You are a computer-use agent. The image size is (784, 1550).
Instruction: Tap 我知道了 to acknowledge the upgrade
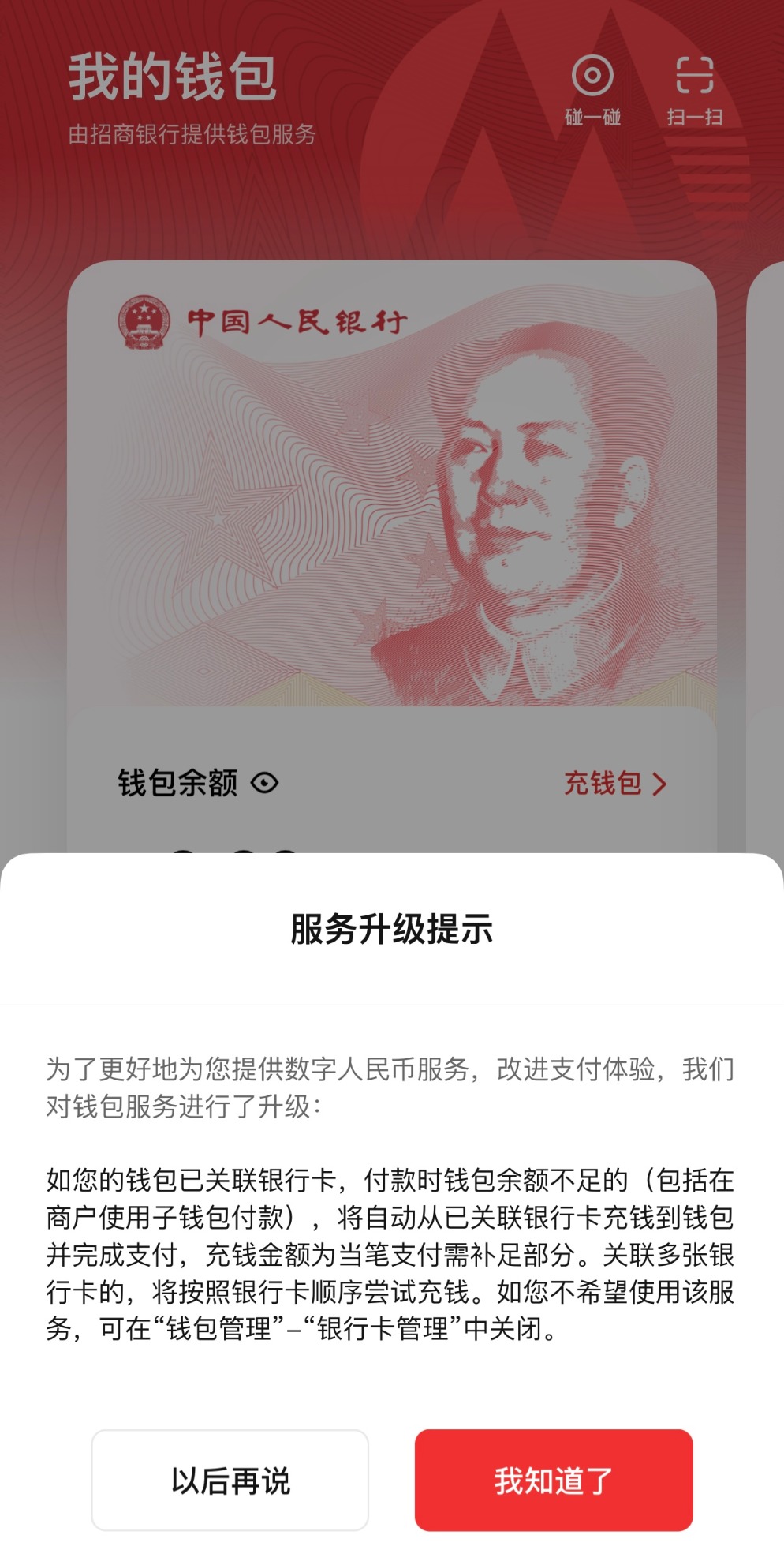pos(553,1481)
